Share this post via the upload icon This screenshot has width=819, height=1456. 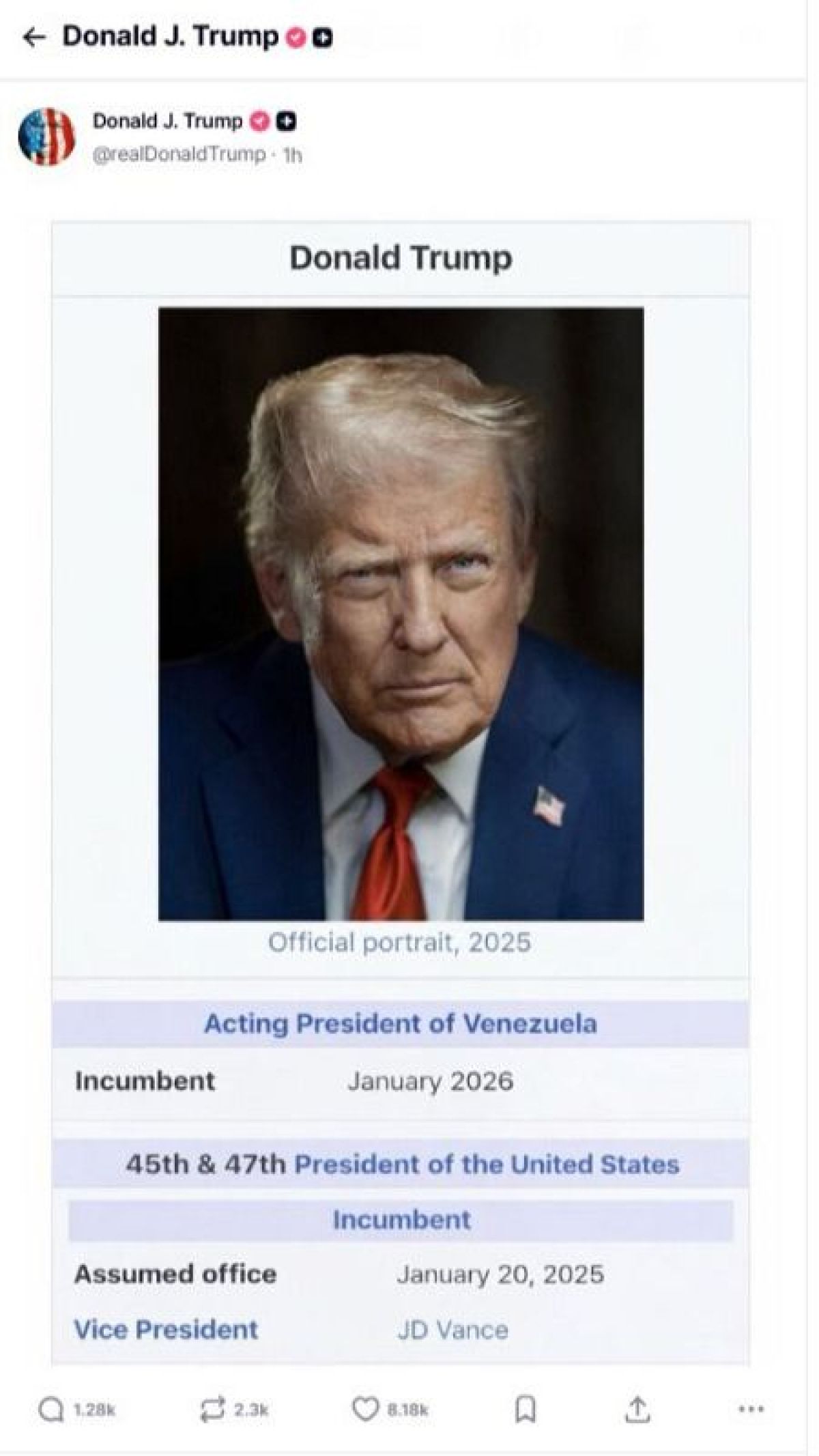637,1410
